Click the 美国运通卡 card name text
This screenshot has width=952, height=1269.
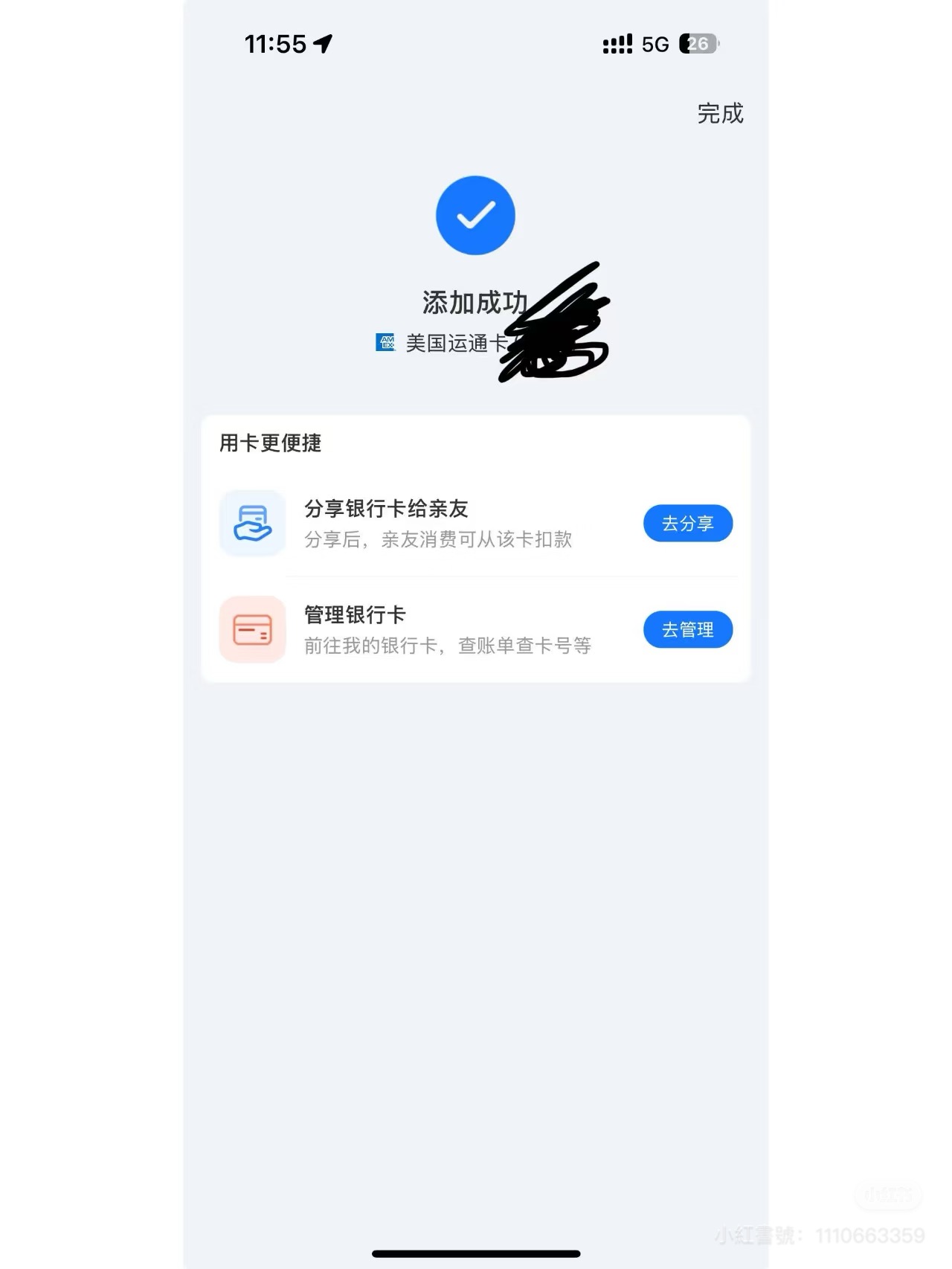(x=448, y=343)
